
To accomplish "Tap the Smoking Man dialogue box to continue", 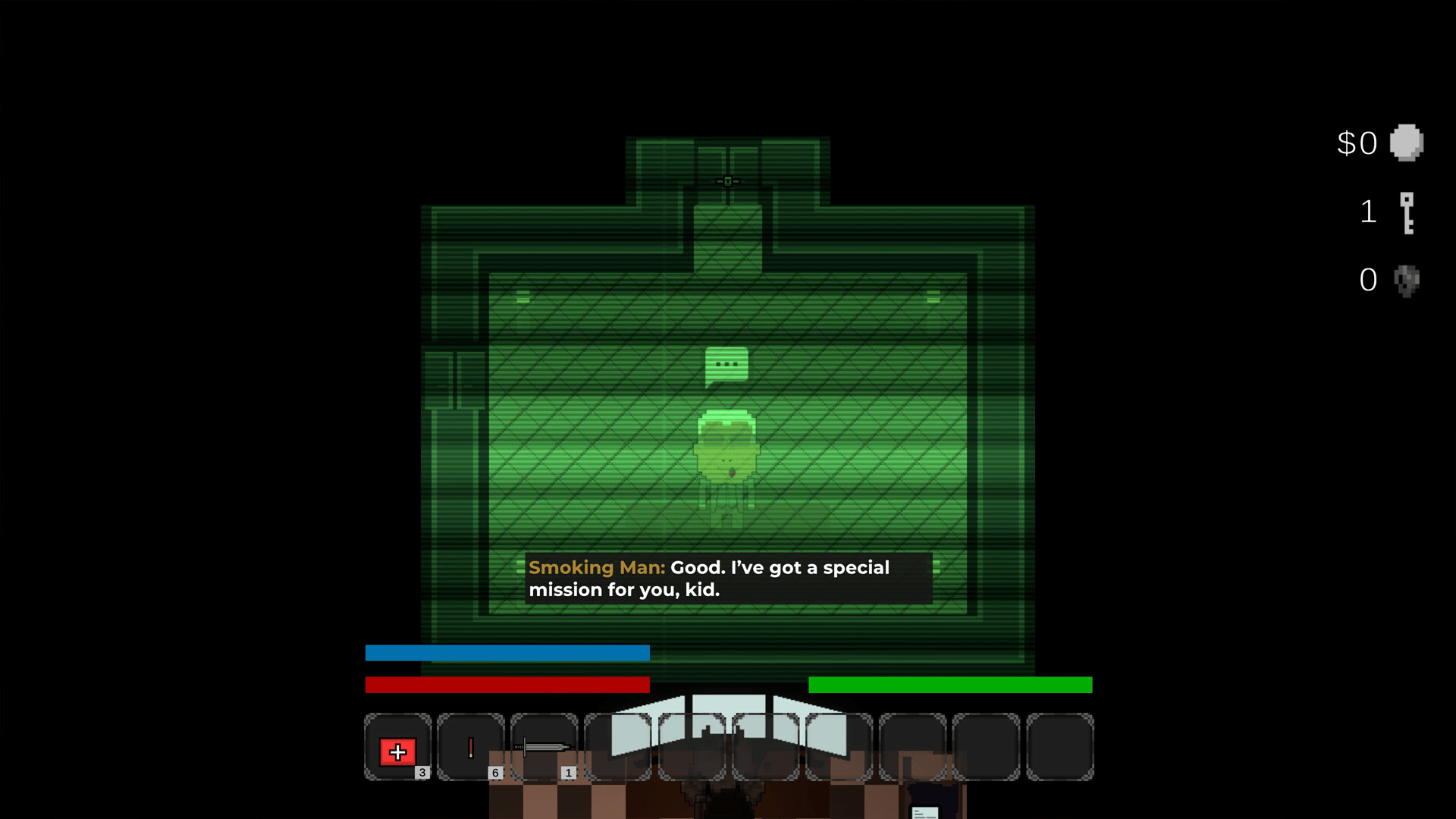I will point(728,579).
